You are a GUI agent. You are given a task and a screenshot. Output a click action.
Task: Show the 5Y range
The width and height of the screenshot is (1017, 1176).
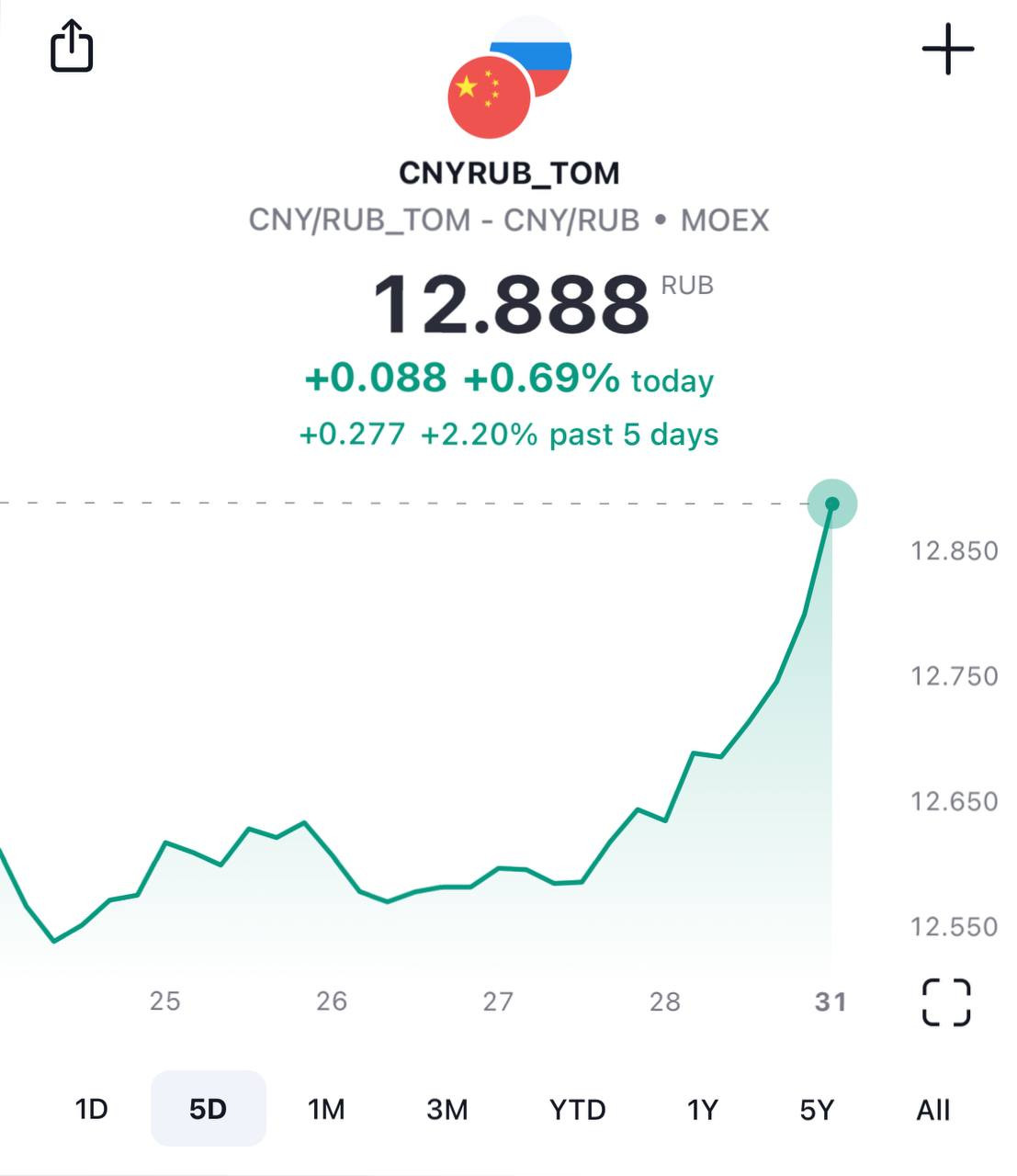817,1109
